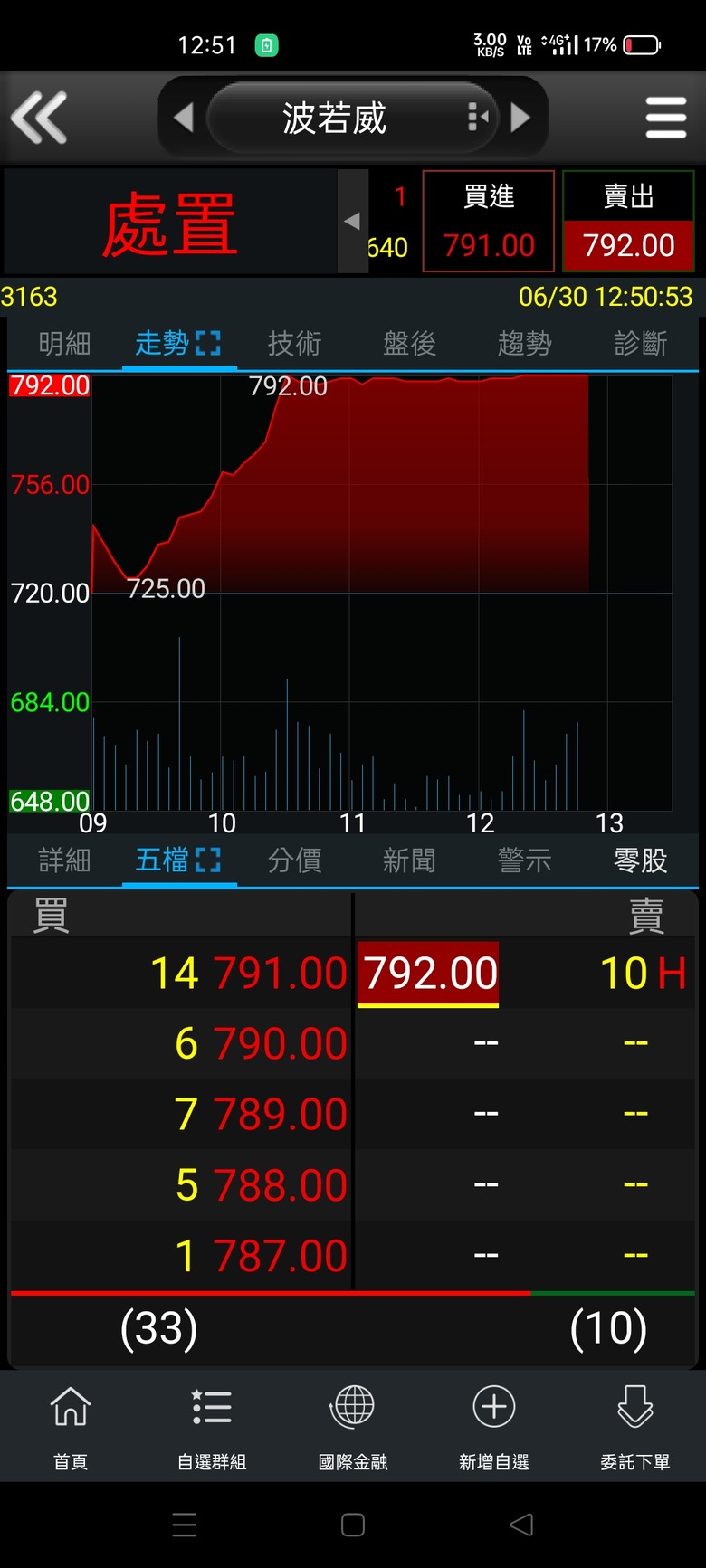
Task: Switch to the 明細 tab
Action: pyautogui.click(x=64, y=343)
